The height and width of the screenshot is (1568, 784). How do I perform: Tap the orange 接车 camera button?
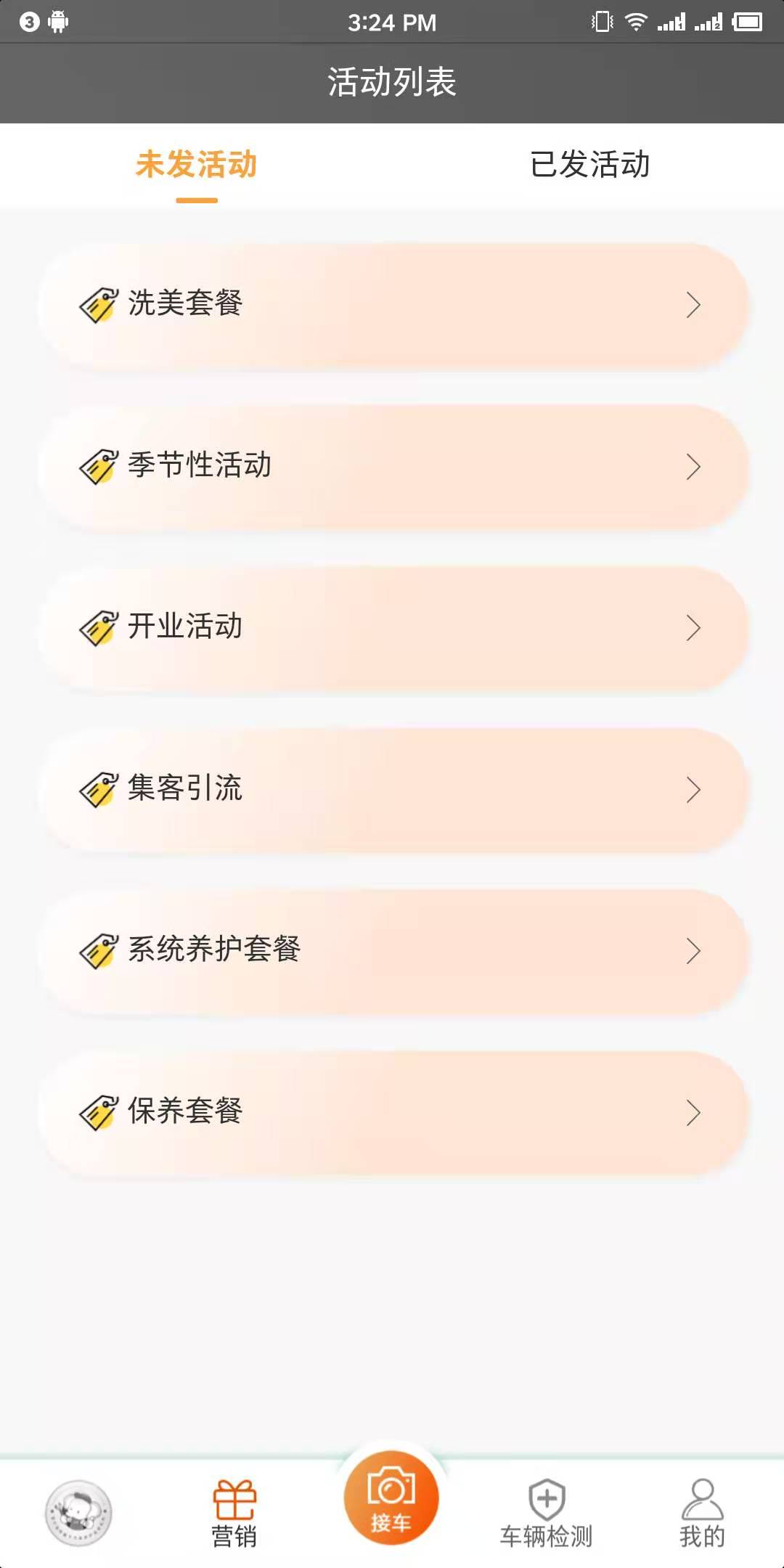391,1498
